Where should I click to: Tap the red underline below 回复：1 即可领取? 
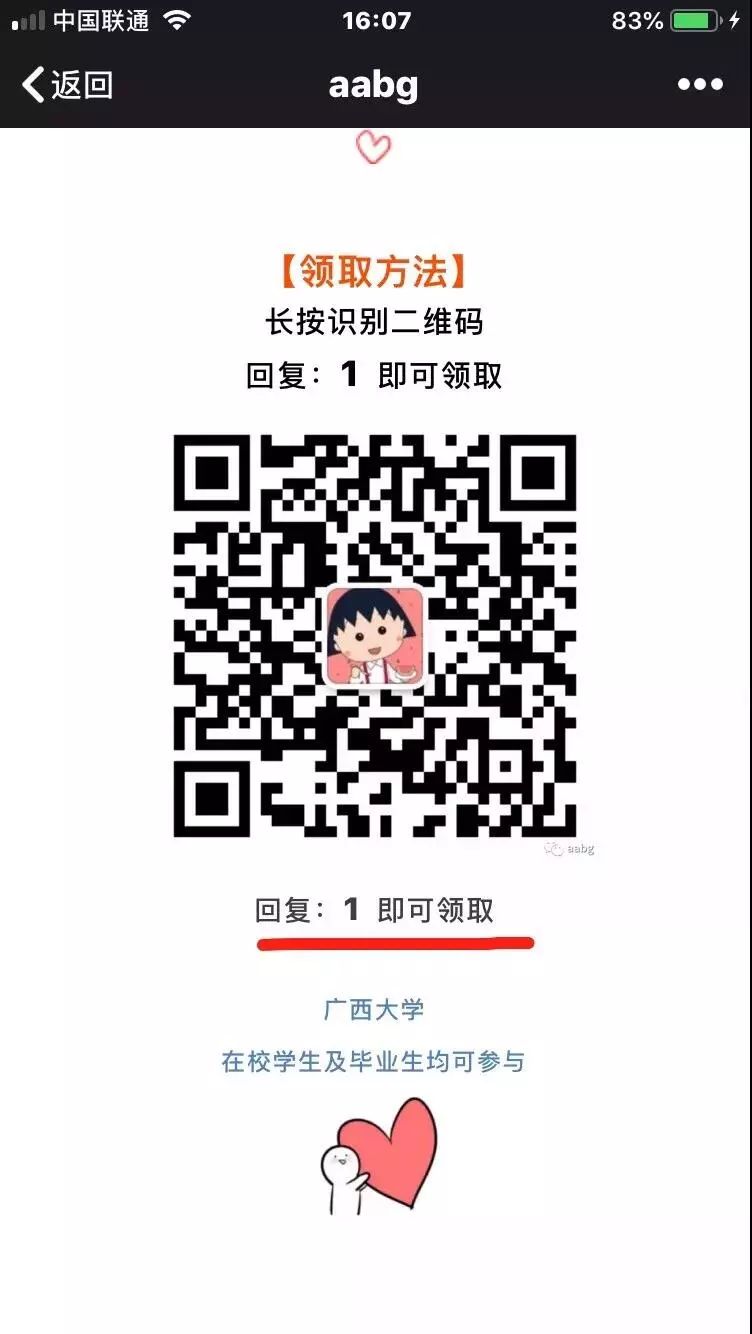tap(397, 941)
